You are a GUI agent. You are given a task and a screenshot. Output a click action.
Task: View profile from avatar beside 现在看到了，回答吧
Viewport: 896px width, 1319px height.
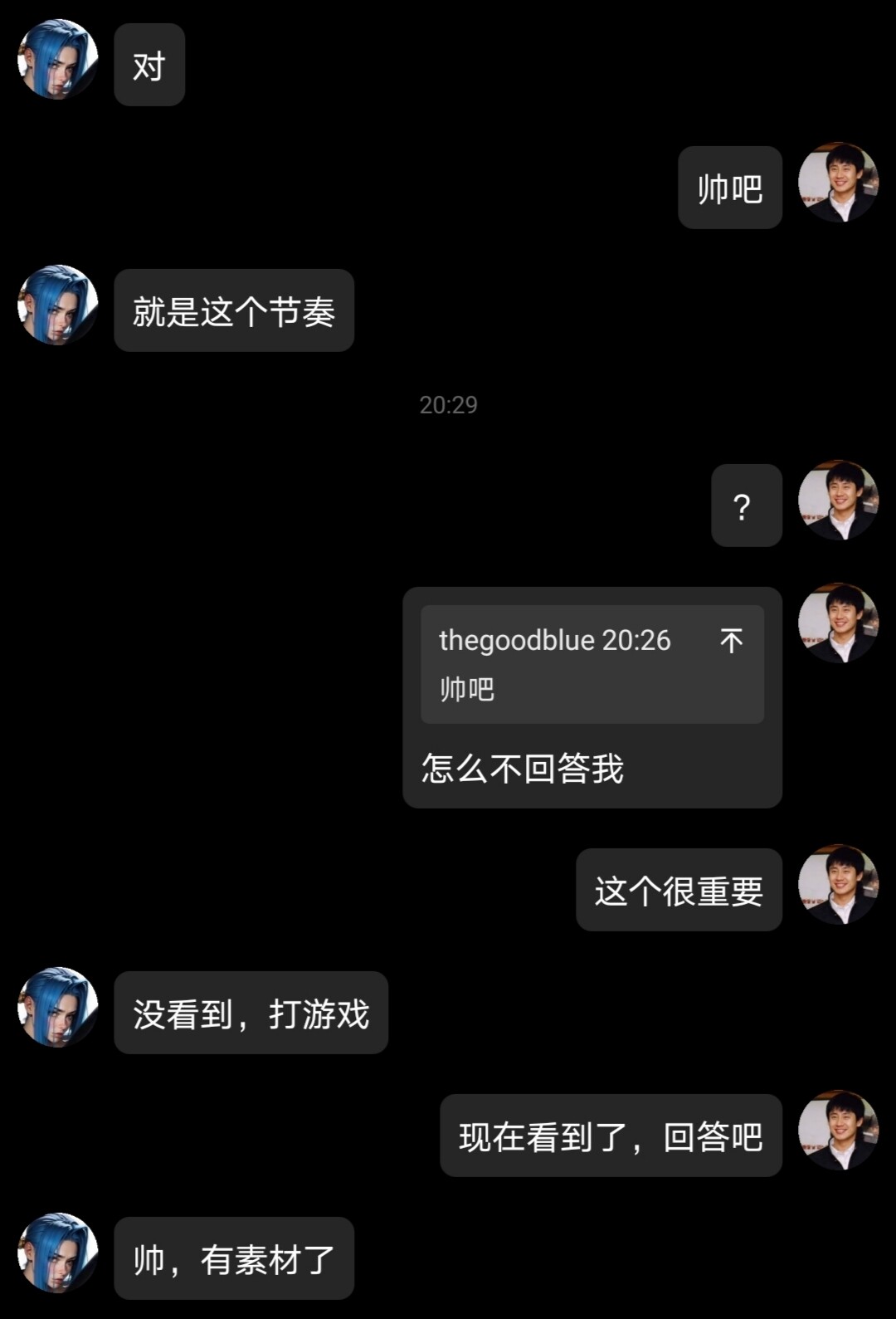click(x=838, y=1130)
